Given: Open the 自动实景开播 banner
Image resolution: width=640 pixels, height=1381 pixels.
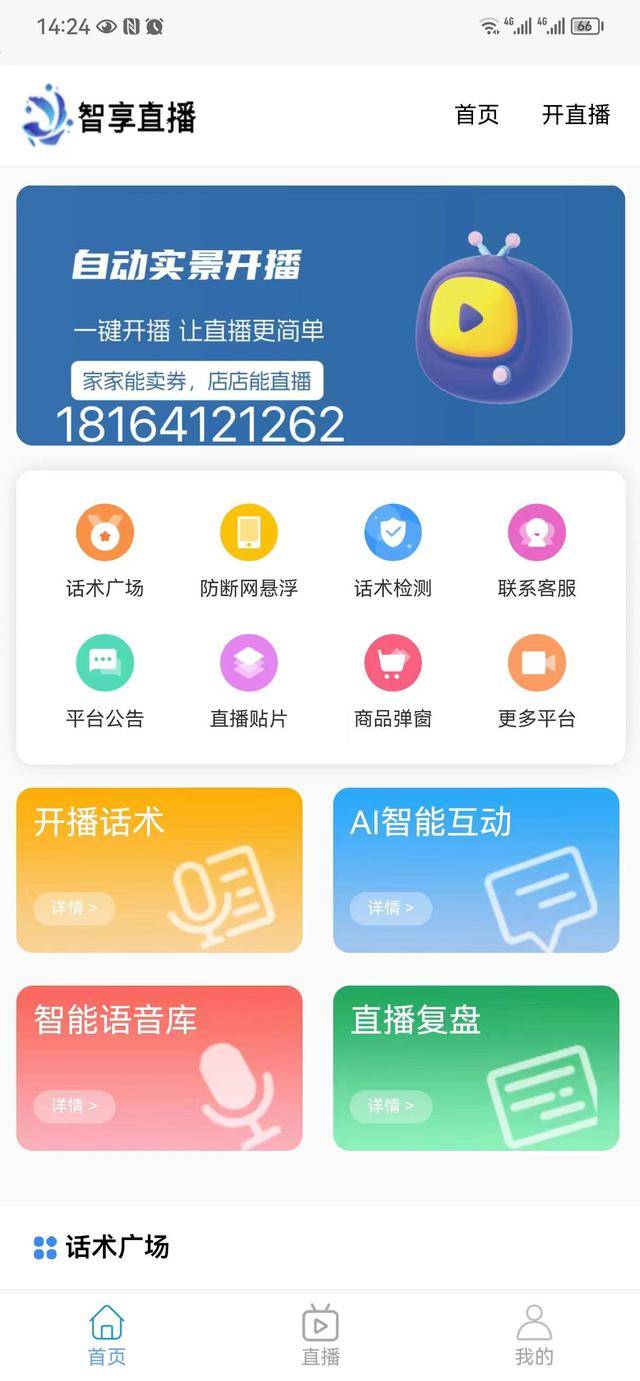Looking at the screenshot, I should [320, 315].
